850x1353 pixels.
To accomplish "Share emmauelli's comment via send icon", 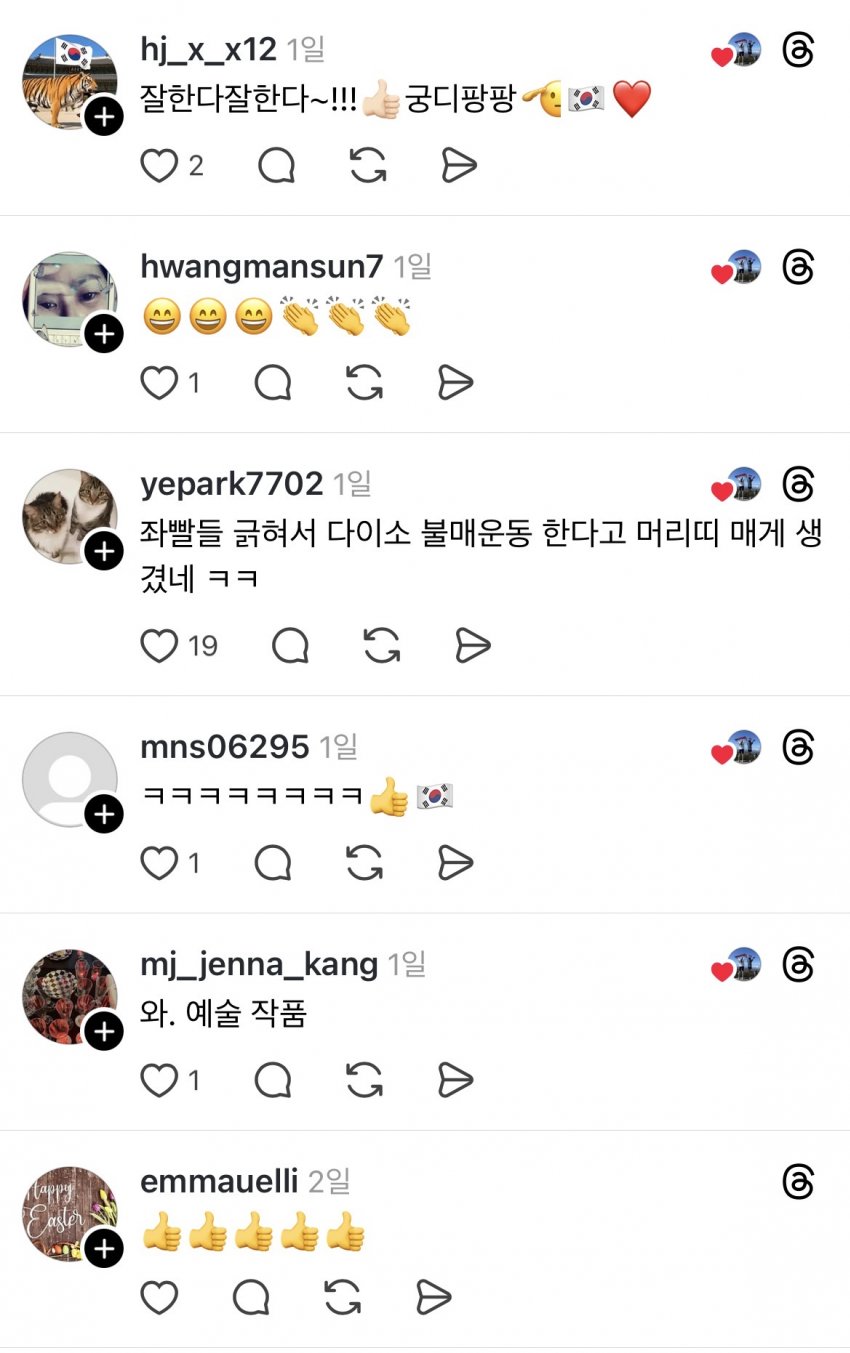I will [433, 1298].
